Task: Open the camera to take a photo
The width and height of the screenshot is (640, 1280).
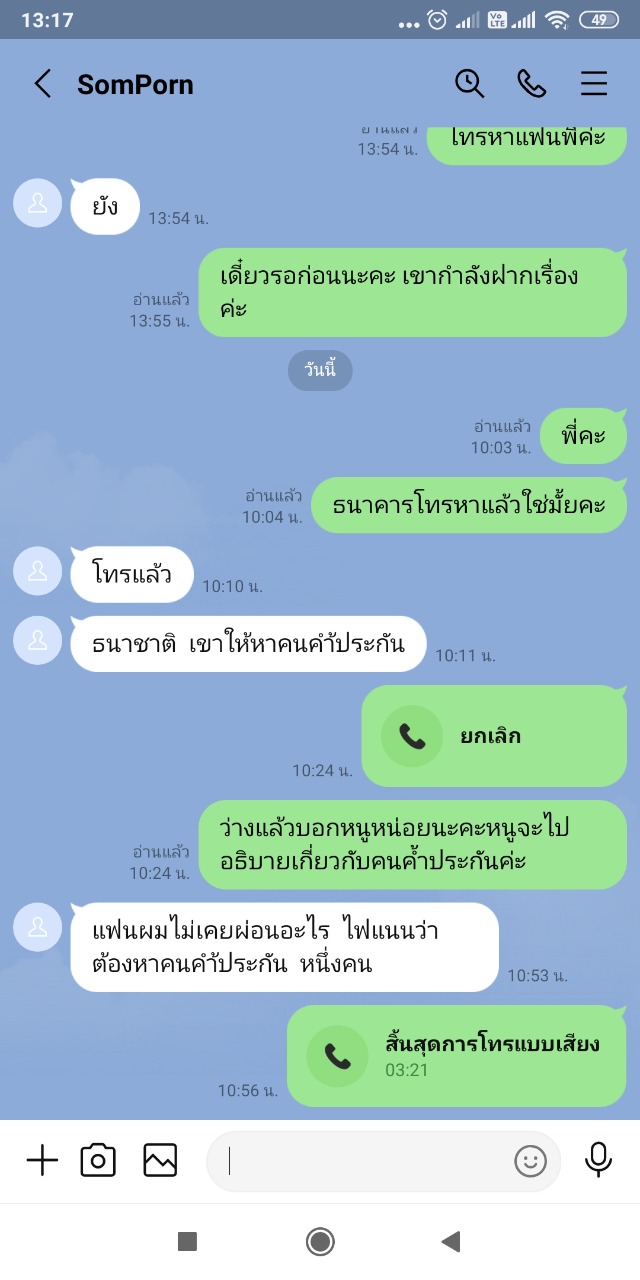Action: (98, 1160)
